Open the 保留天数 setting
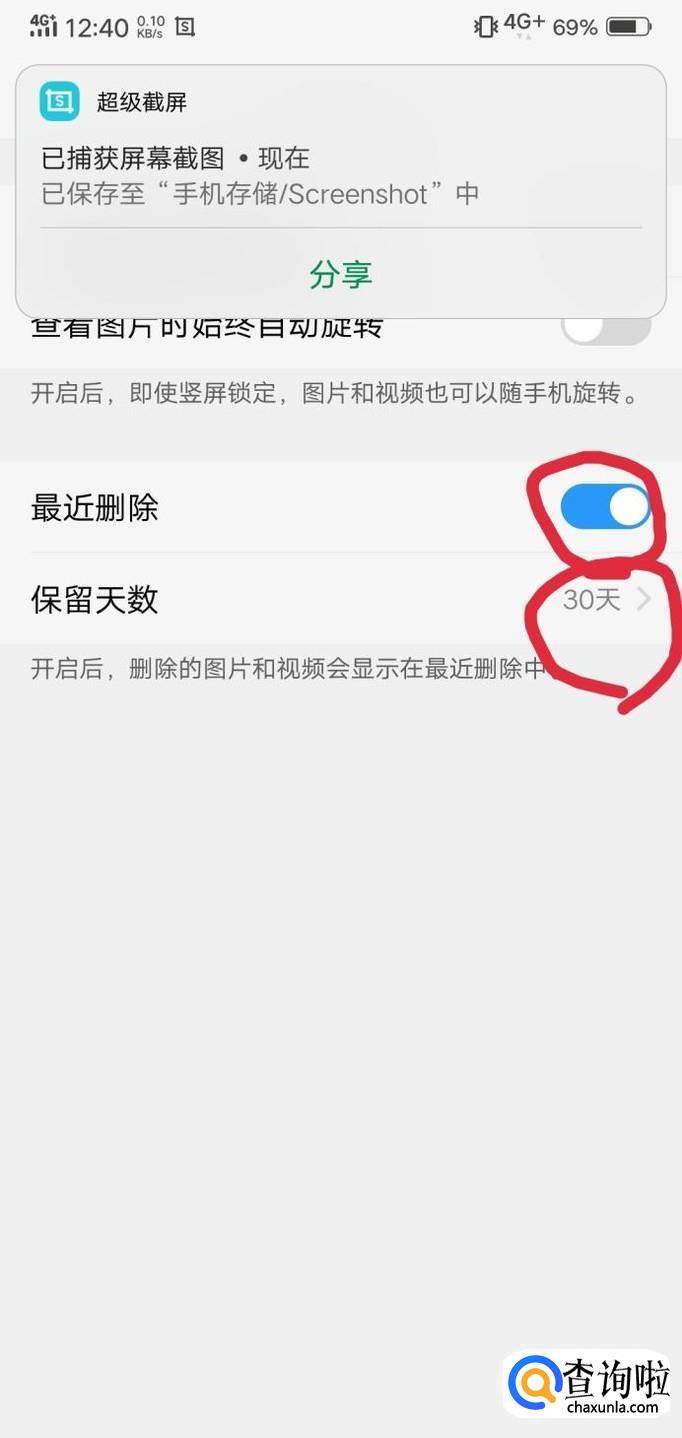The image size is (682, 1438). [x=340, y=600]
